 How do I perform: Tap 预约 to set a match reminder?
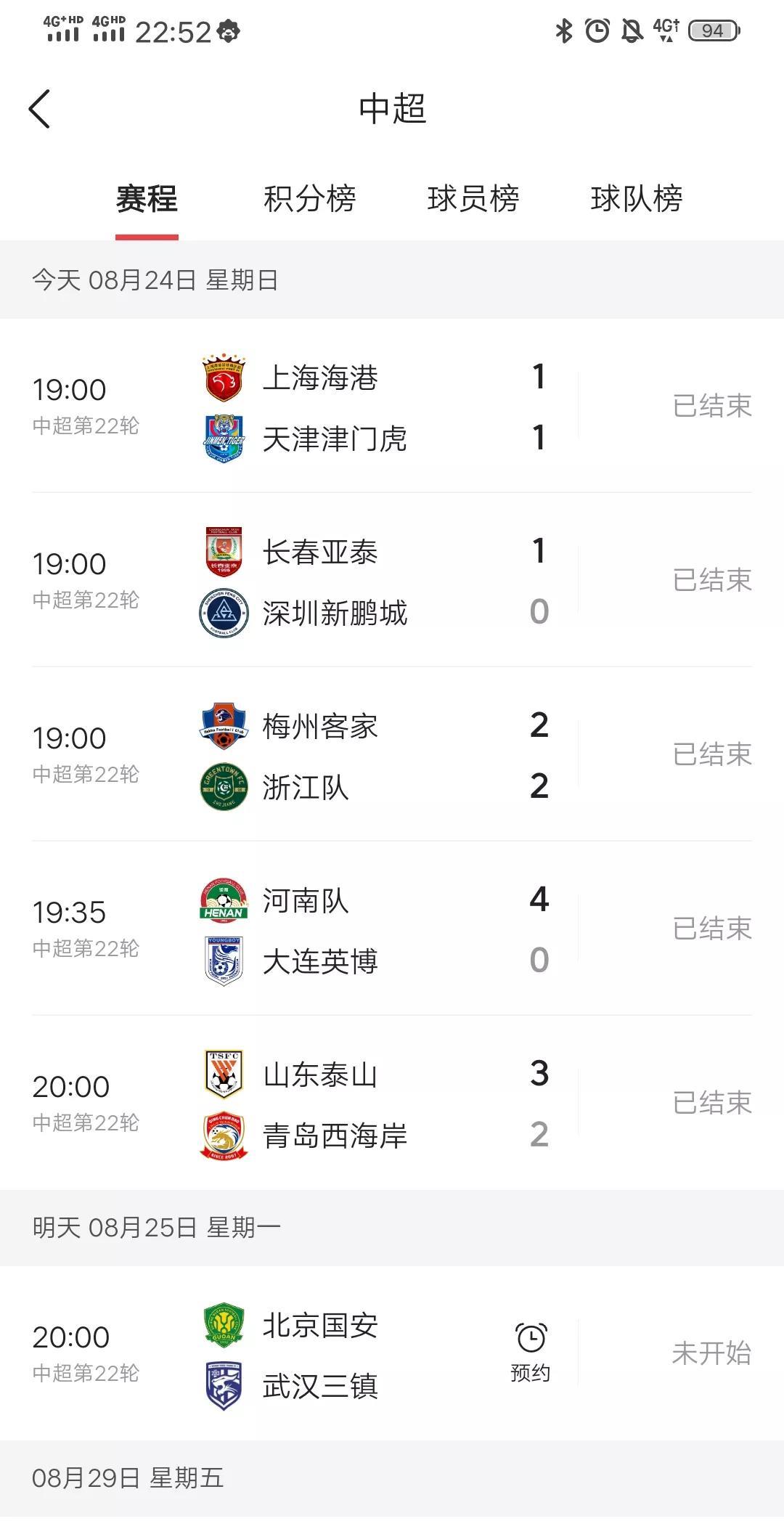click(x=531, y=1352)
